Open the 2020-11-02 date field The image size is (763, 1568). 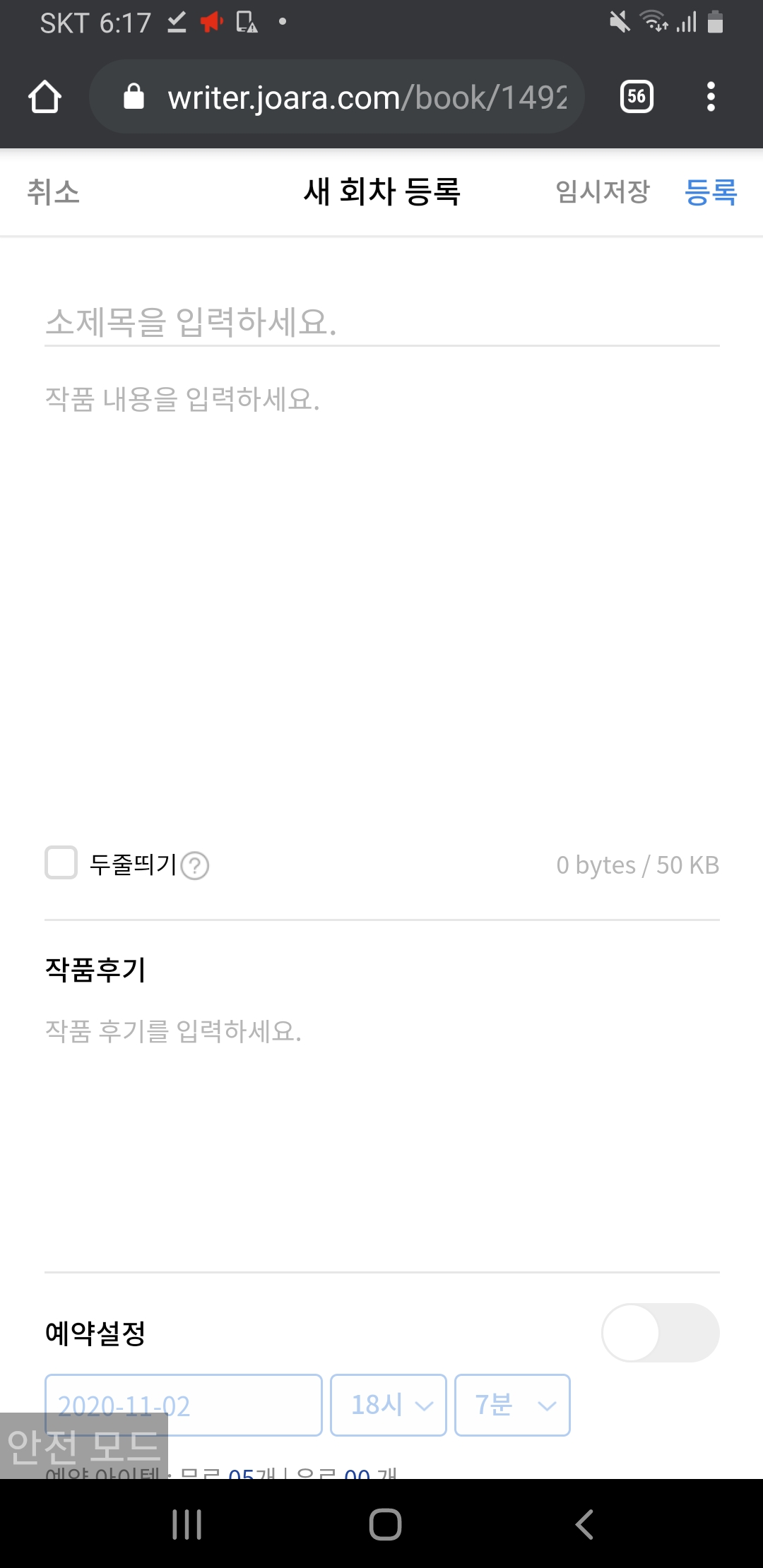click(x=184, y=1404)
